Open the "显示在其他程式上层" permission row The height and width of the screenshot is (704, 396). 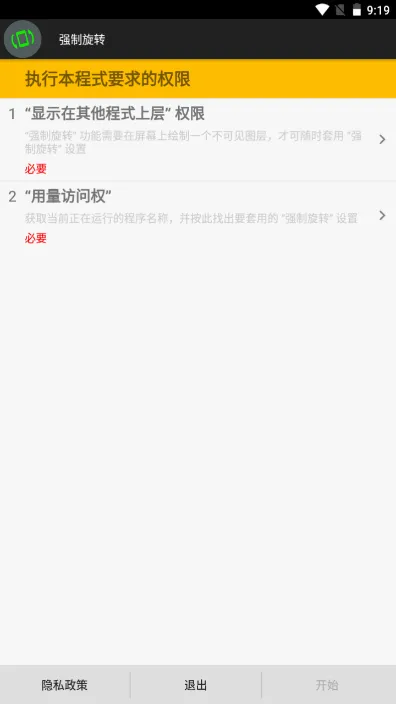[x=198, y=140]
